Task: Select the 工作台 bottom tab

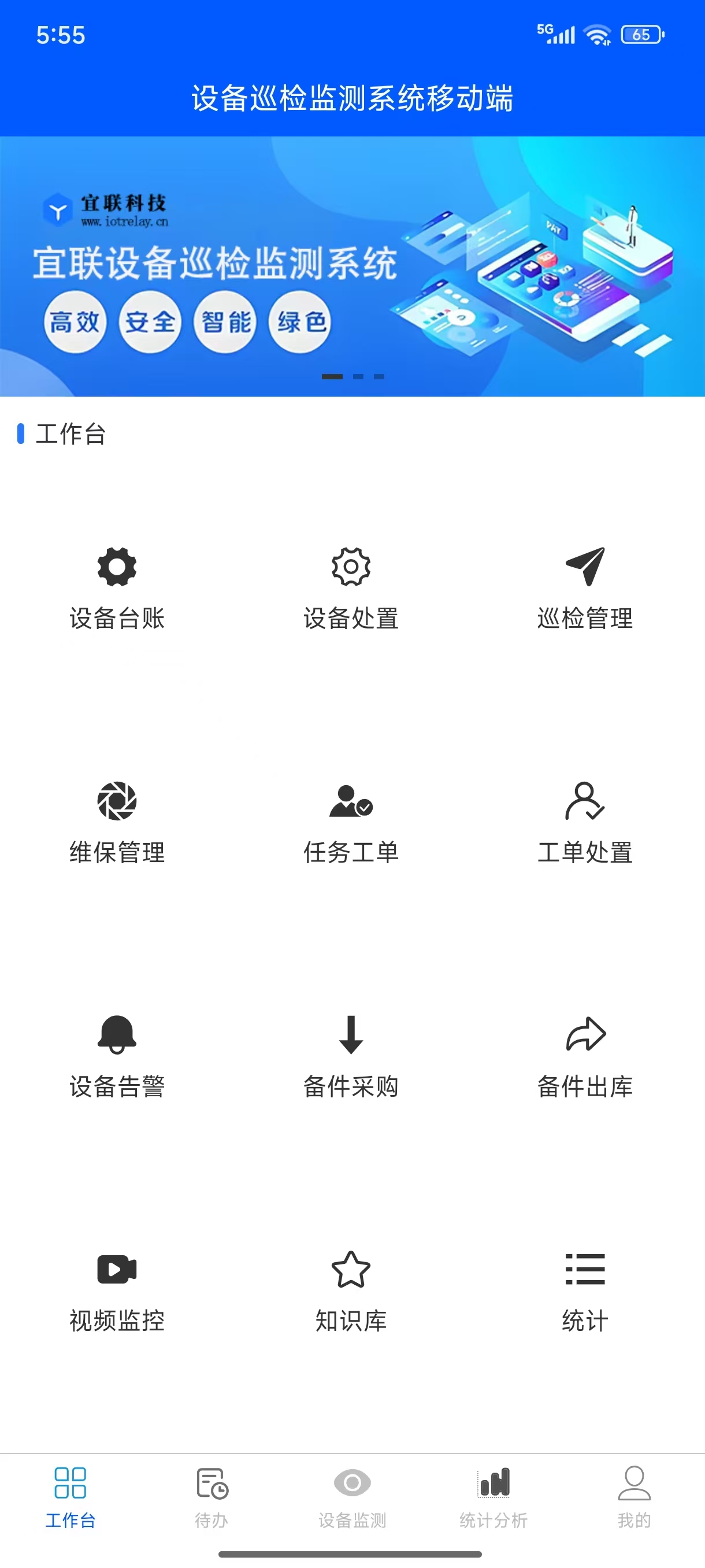Action: [x=70, y=1497]
